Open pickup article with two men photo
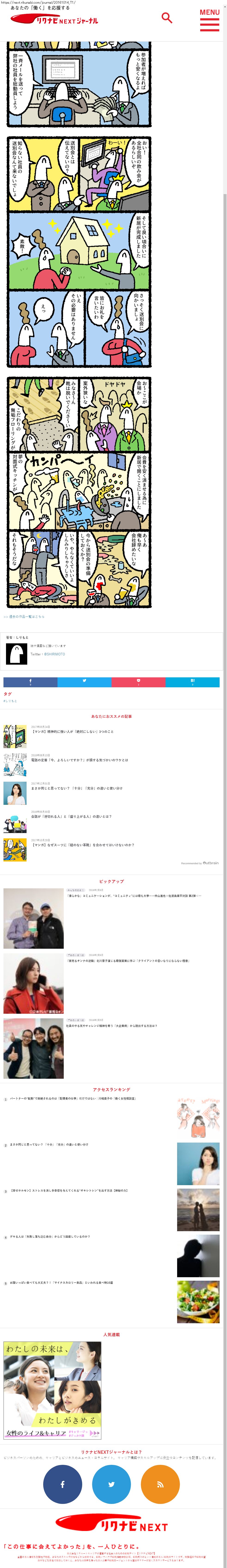Image resolution: width=227 pixels, height=1568 pixels. [x=33, y=918]
